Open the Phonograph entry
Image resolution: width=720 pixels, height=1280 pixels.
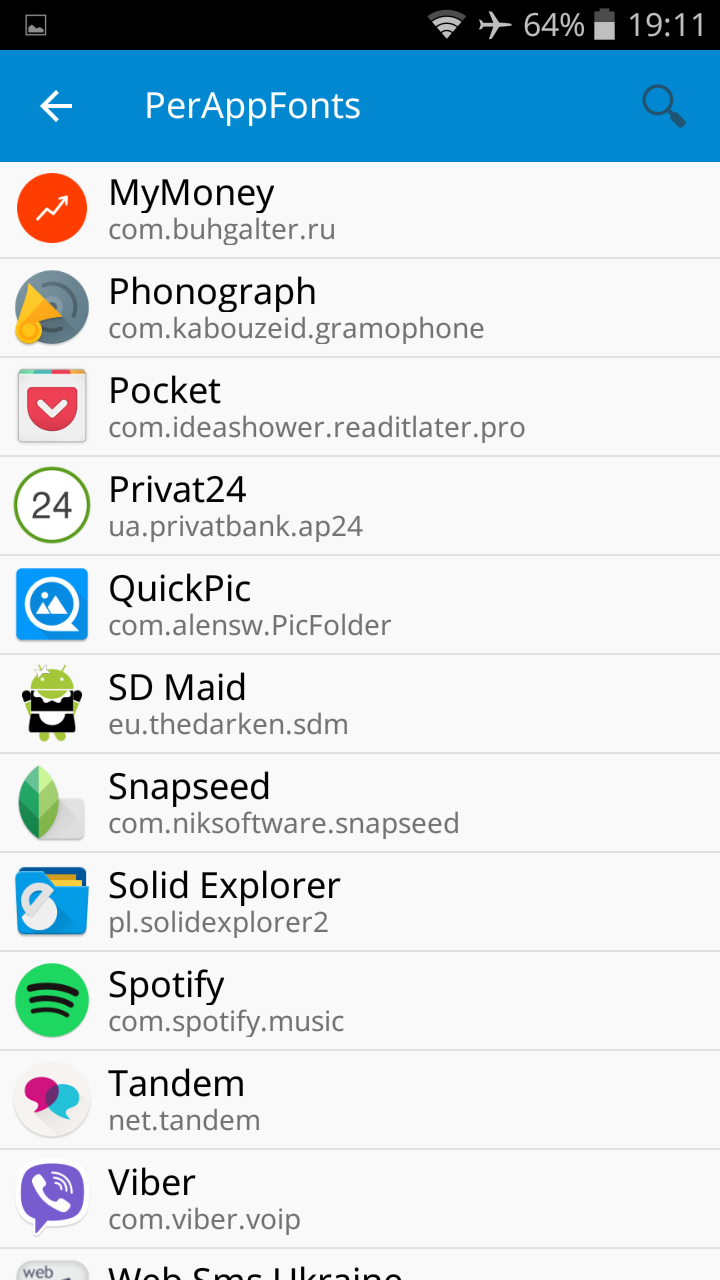(360, 308)
